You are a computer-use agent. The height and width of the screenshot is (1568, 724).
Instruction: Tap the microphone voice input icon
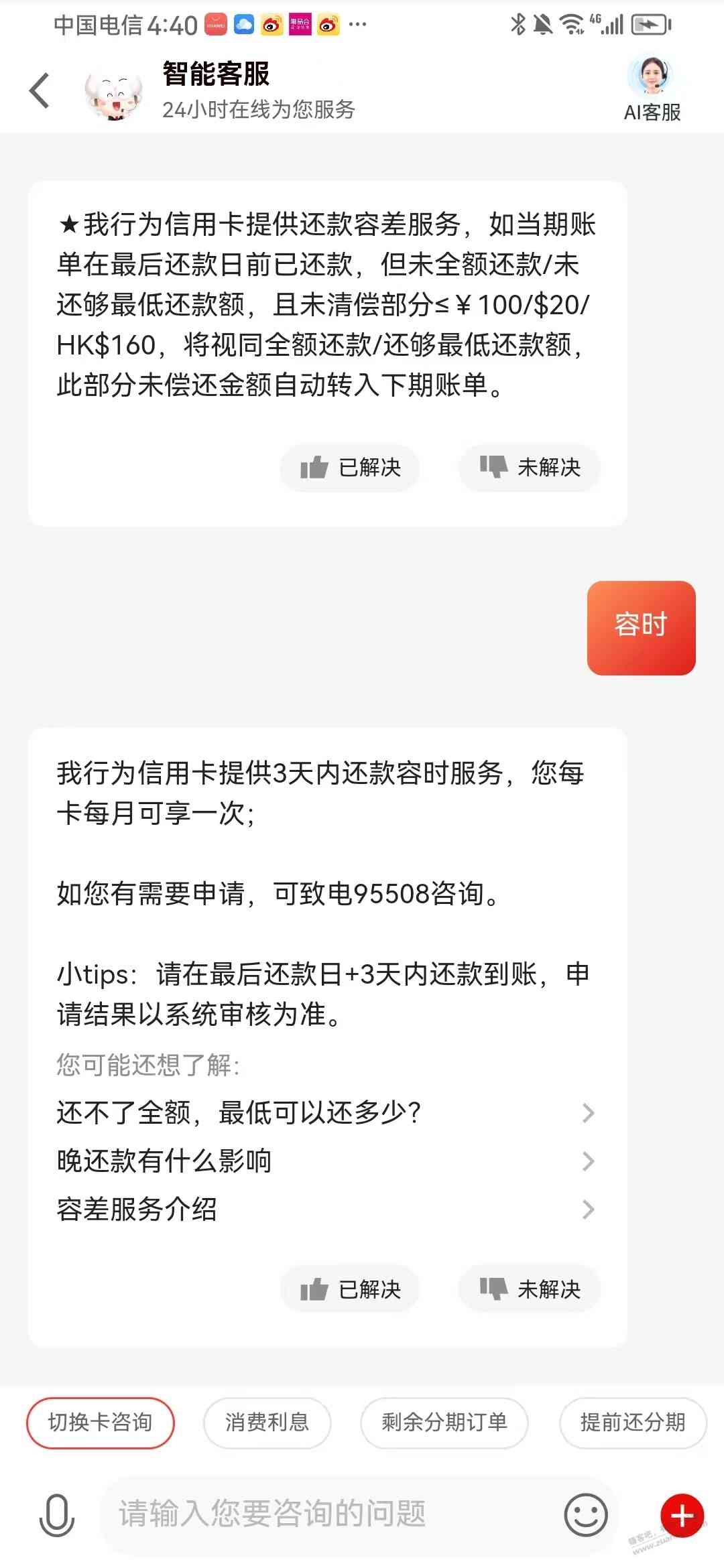click(x=57, y=1516)
